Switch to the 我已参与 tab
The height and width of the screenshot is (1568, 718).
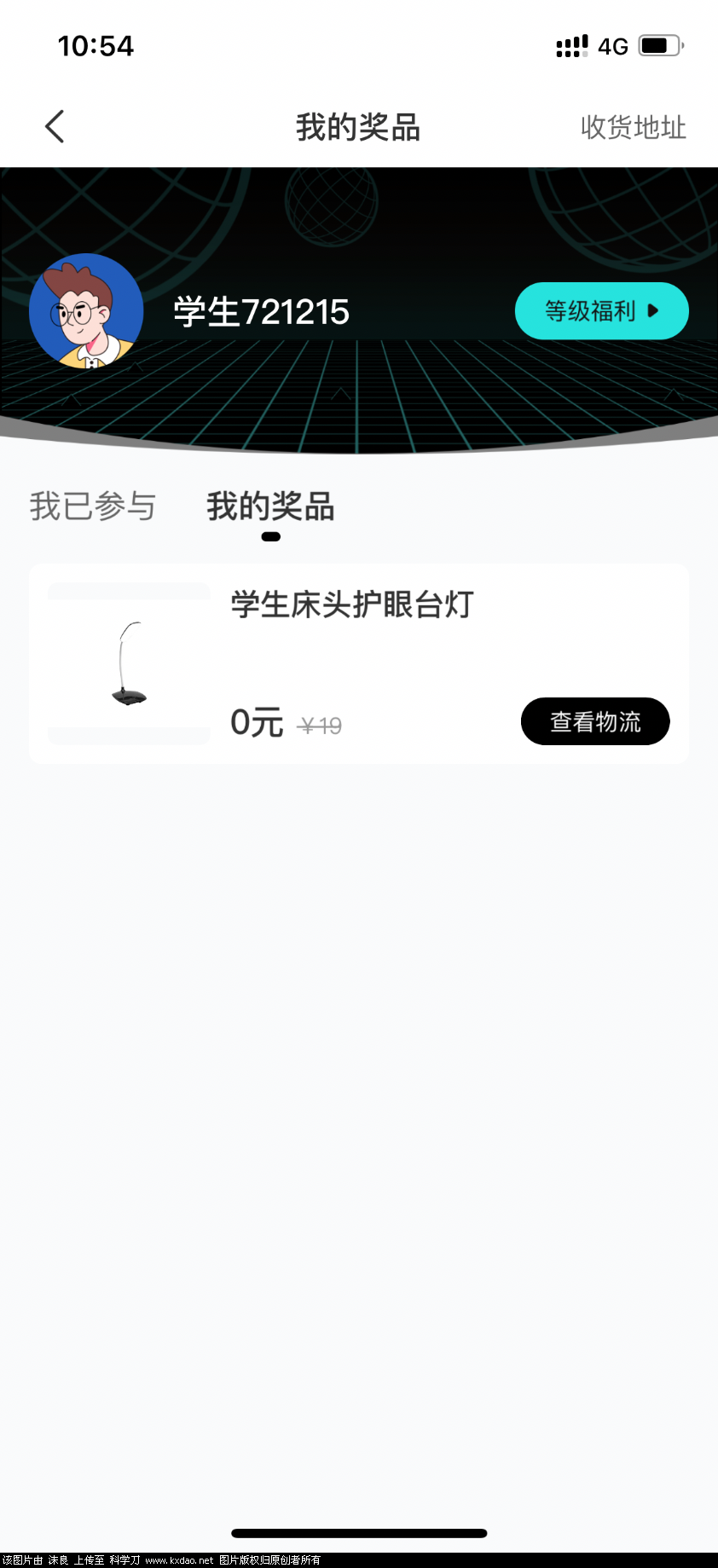91,506
